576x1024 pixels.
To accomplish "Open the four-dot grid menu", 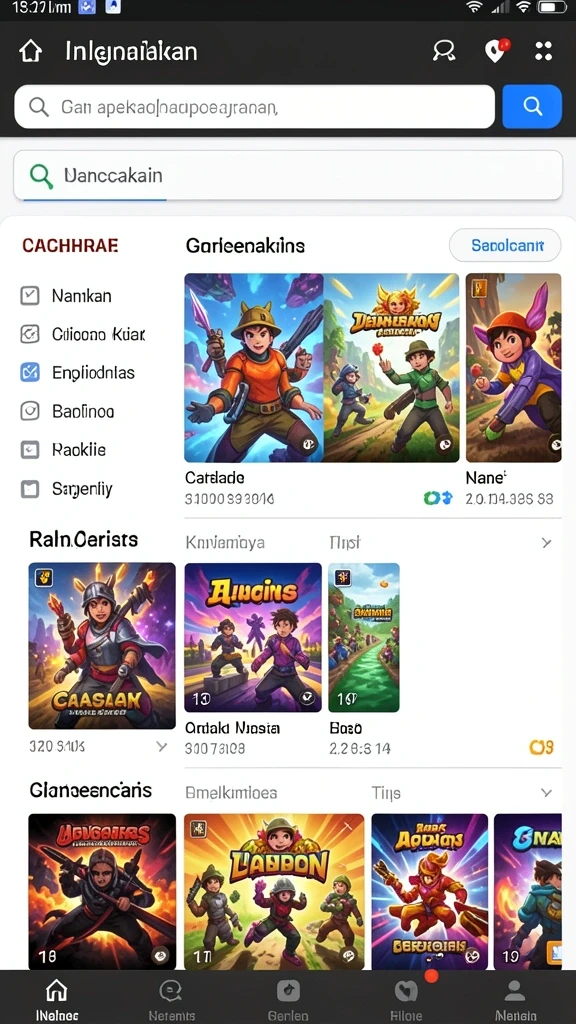I will [x=543, y=51].
